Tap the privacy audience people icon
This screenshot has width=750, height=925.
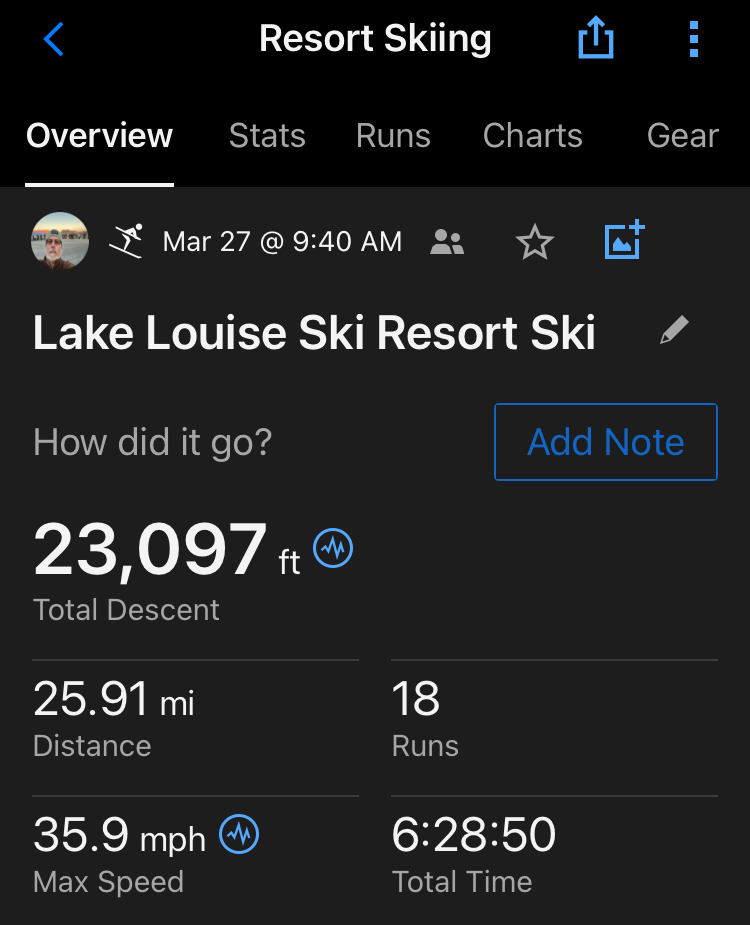[447, 241]
